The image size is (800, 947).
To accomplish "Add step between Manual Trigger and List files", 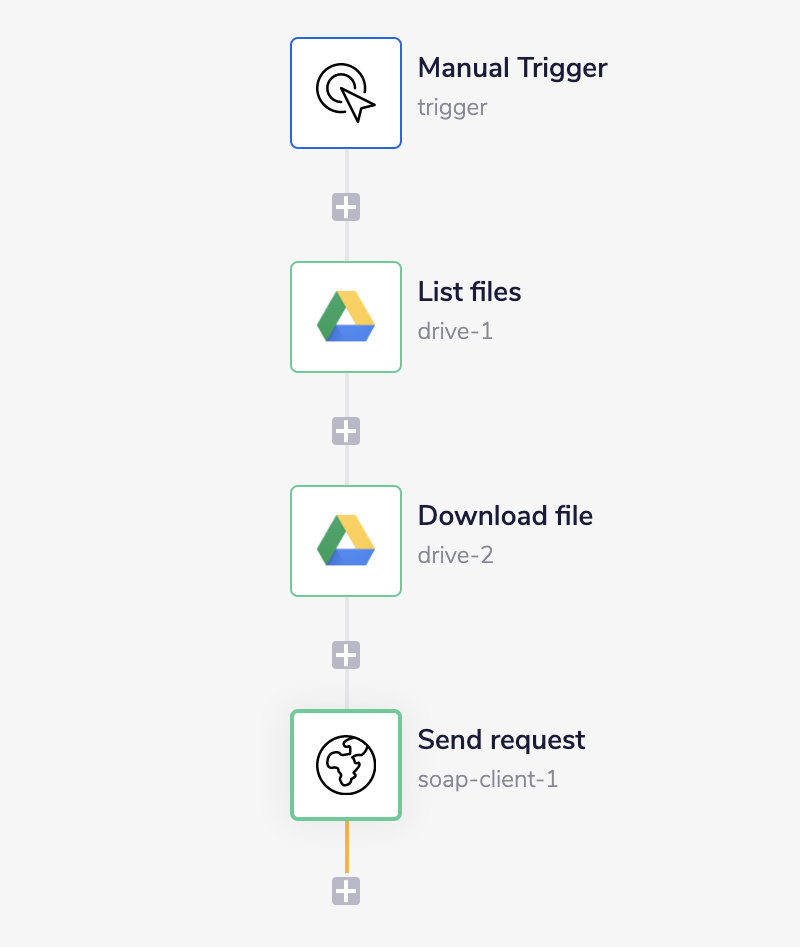I will [x=346, y=208].
